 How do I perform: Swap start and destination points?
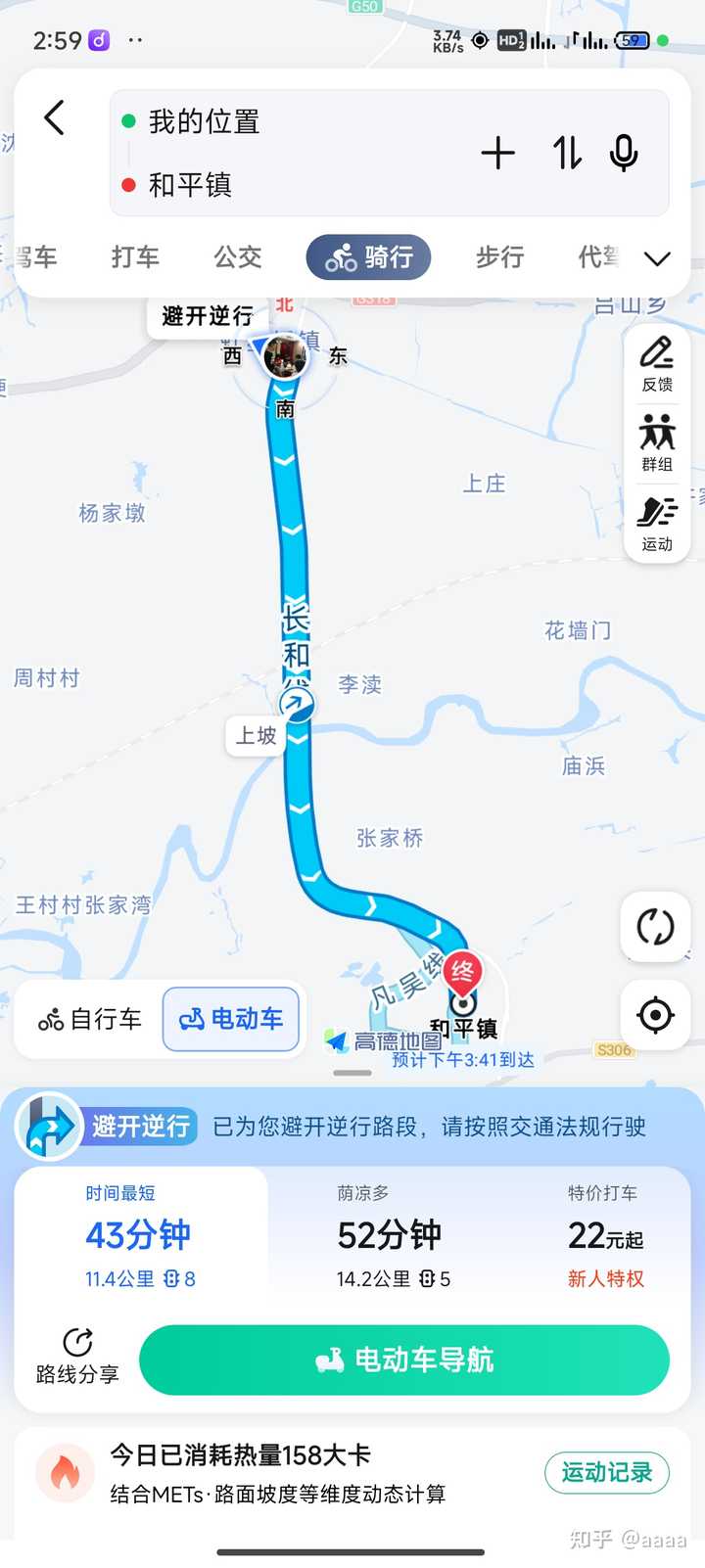tap(565, 154)
